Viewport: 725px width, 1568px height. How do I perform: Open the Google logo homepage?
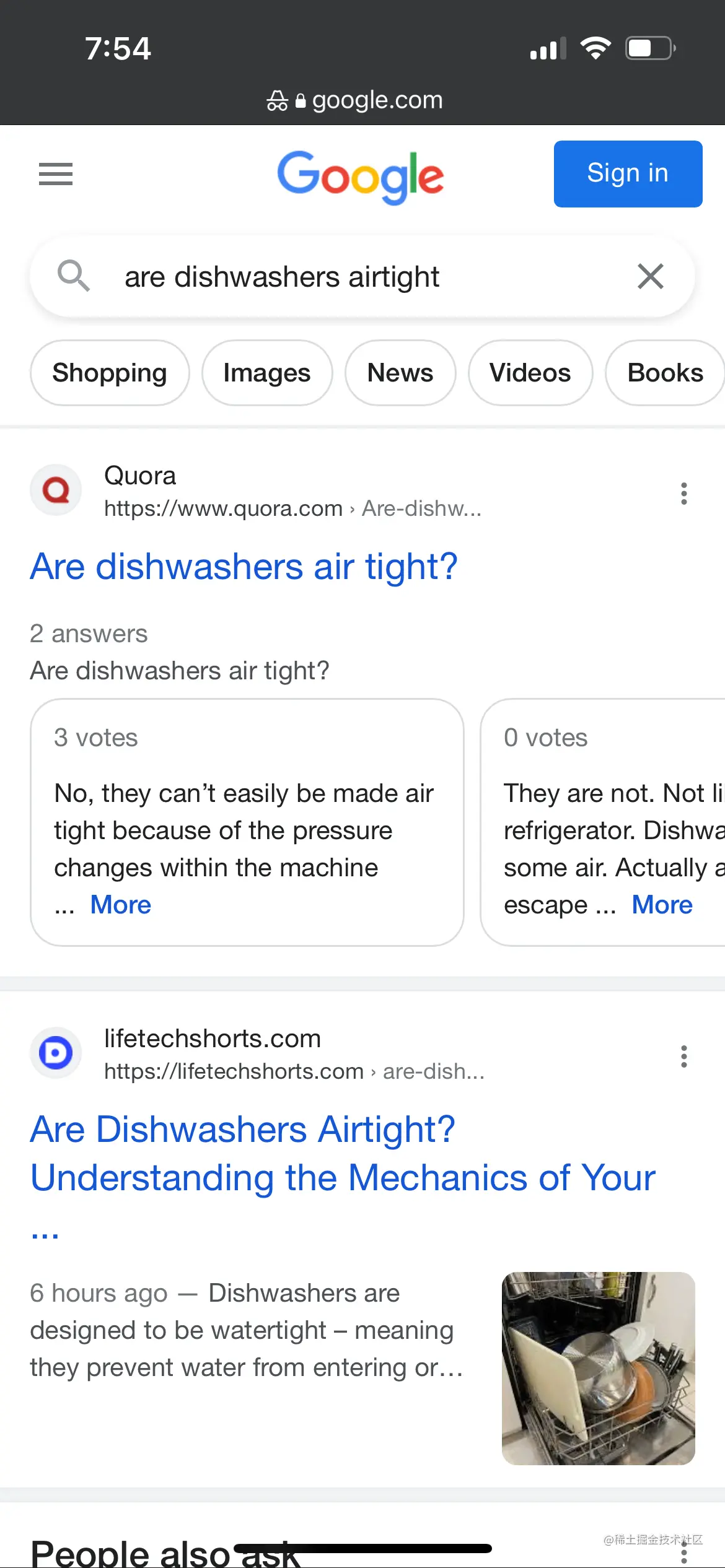click(361, 176)
